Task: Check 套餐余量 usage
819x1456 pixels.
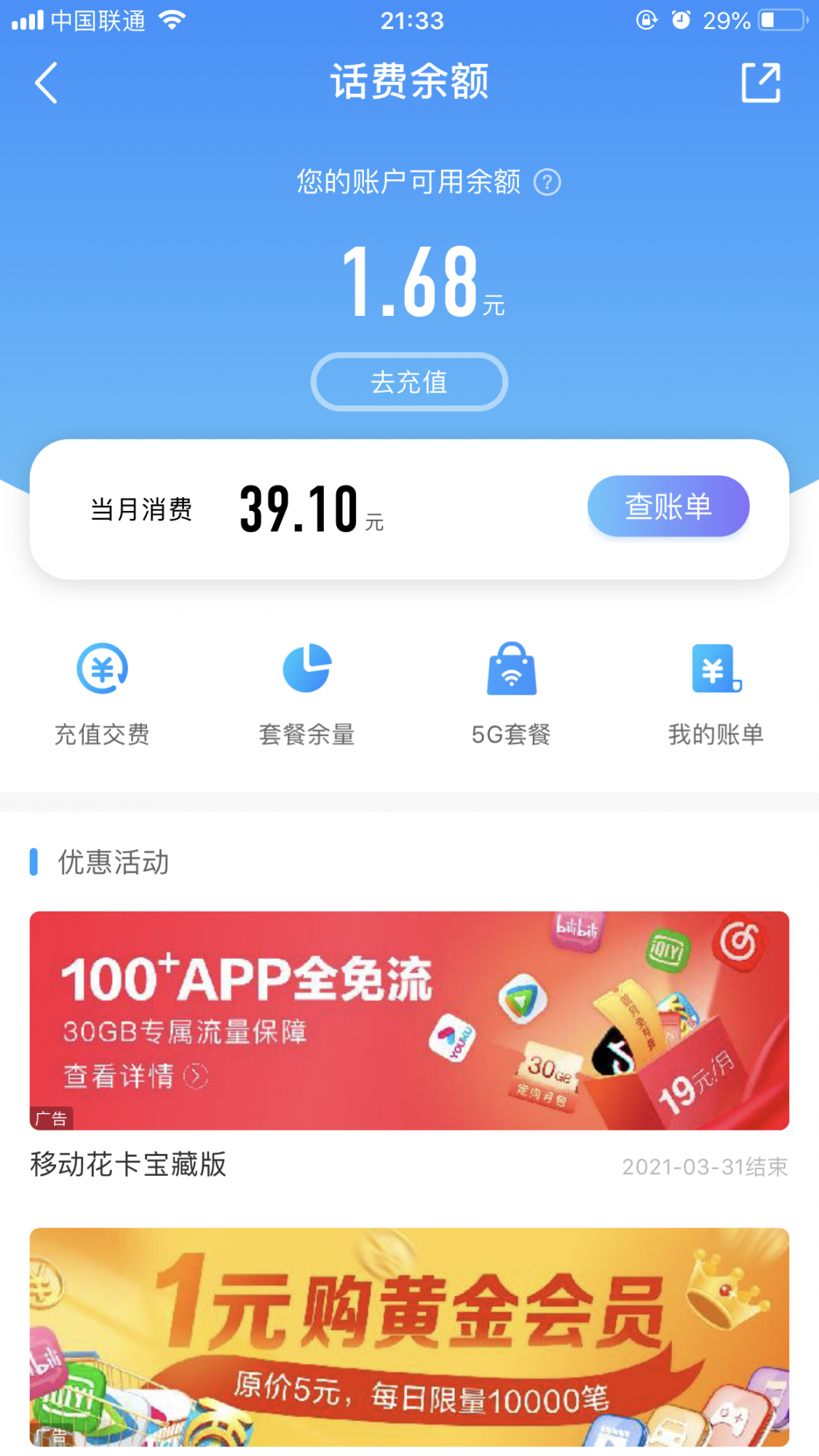Action: pyautogui.click(x=306, y=692)
